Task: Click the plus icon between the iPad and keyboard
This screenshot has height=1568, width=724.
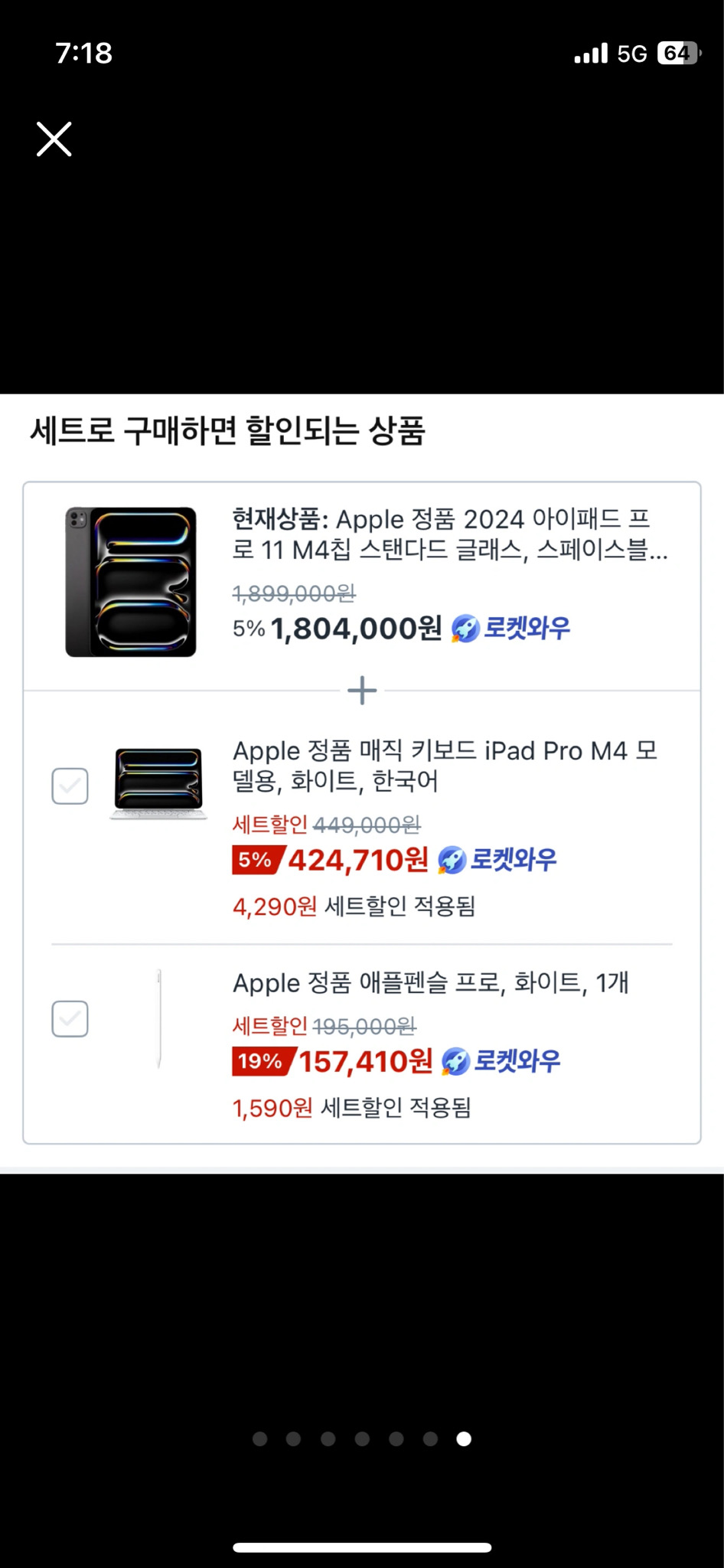Action: [x=361, y=690]
